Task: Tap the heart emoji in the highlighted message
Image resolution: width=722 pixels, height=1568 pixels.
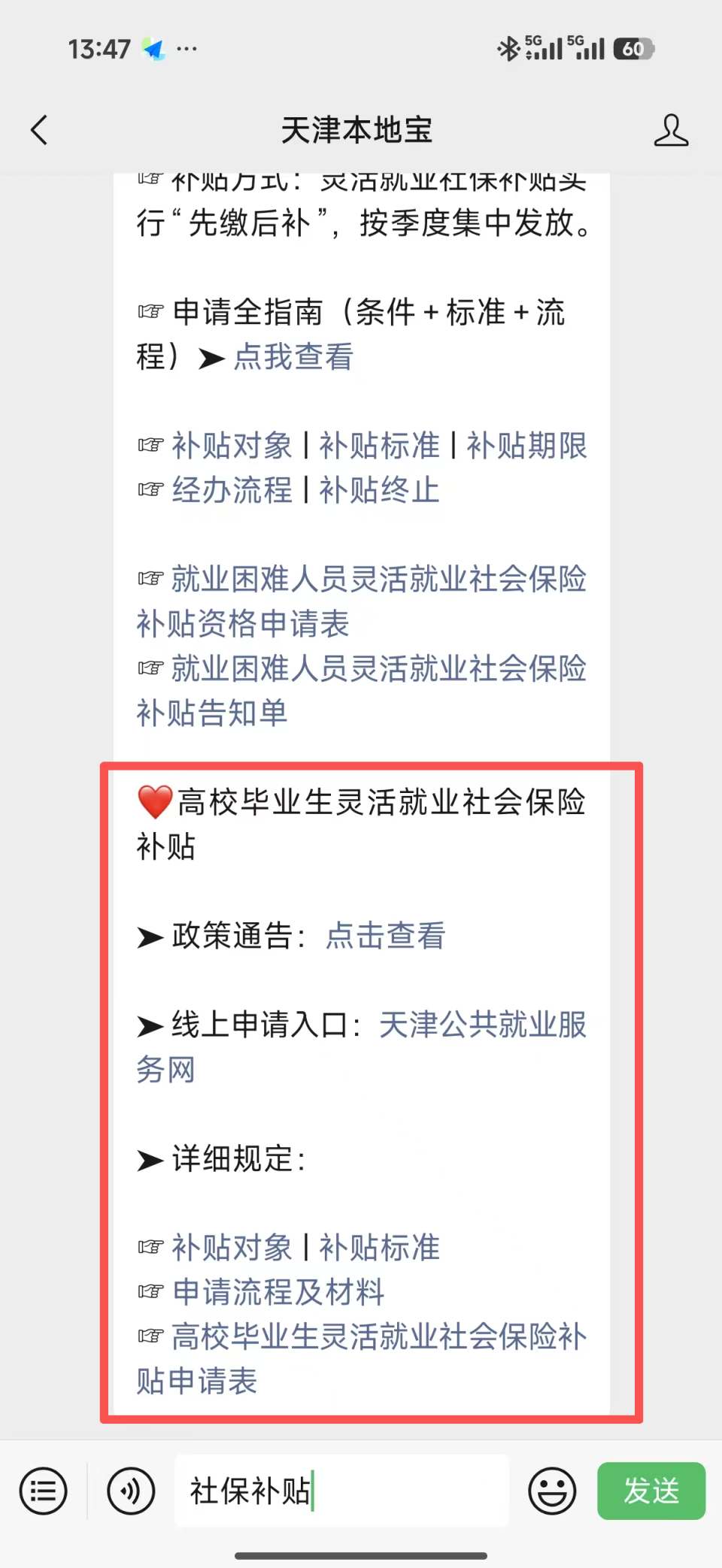Action: (x=154, y=801)
